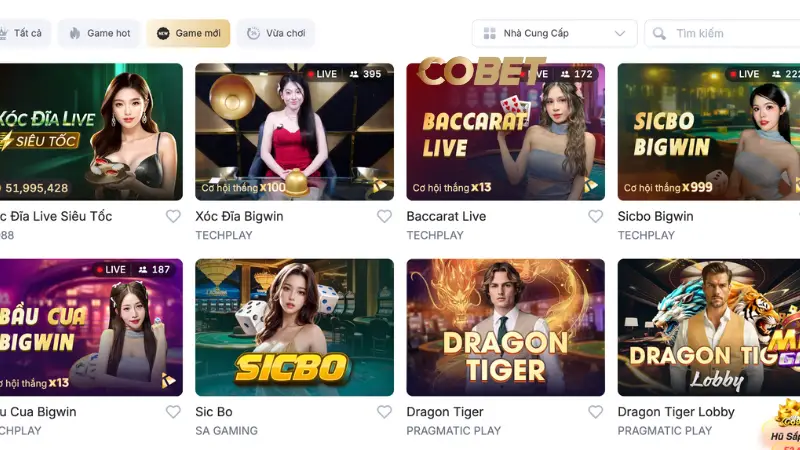Open the Dragon Tiger game card
The image size is (800, 450).
(x=505, y=327)
